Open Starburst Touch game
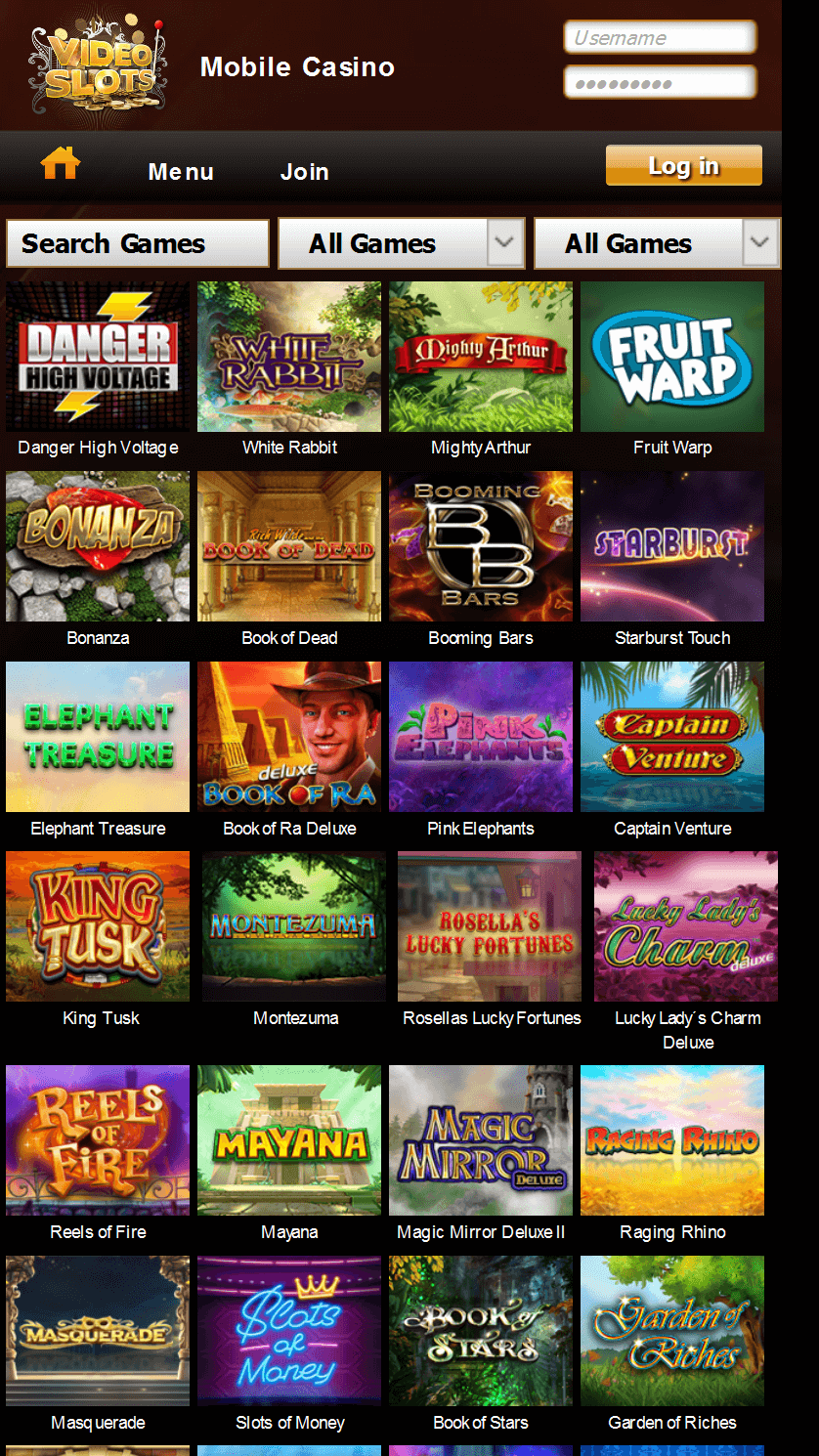Screen dimensions: 819x1456 (x=672, y=547)
